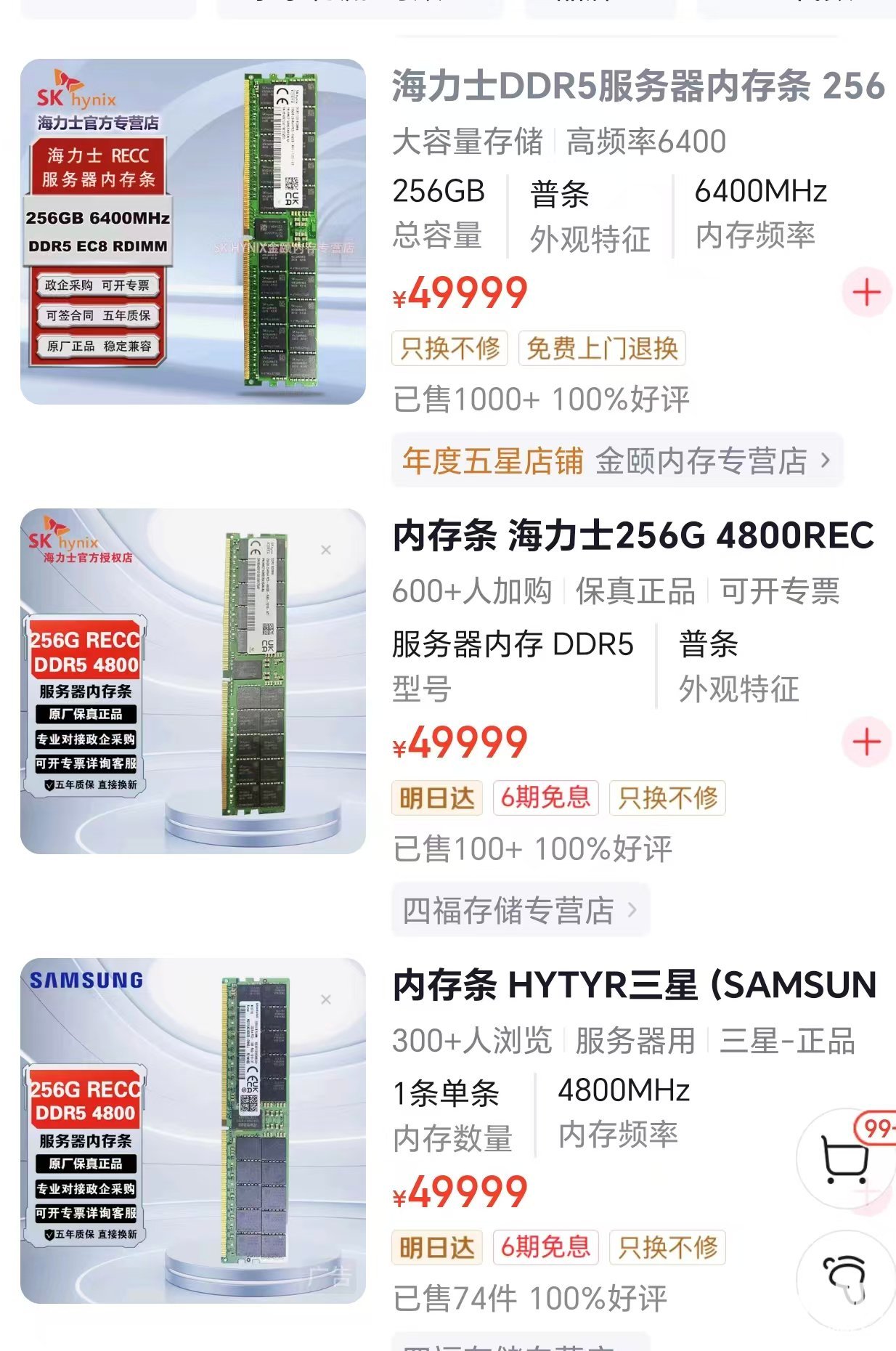Screen dimensions: 896x1351
Task: Open the Samsung 256G DDR5 4800 product image
Action: coord(192,1130)
